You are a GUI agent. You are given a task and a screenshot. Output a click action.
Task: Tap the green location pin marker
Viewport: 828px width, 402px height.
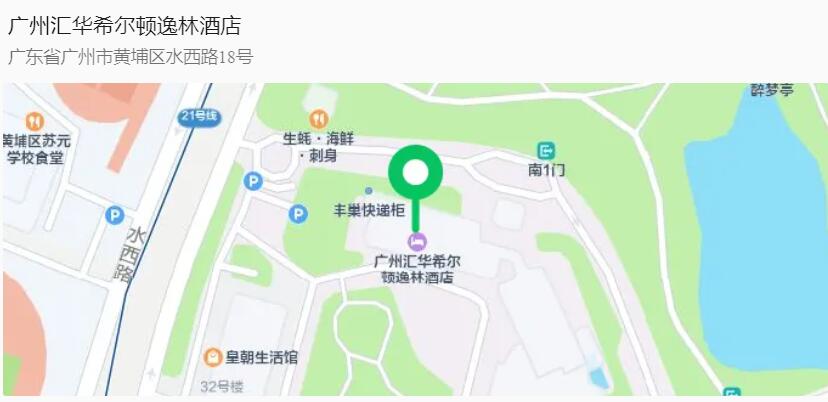click(415, 176)
